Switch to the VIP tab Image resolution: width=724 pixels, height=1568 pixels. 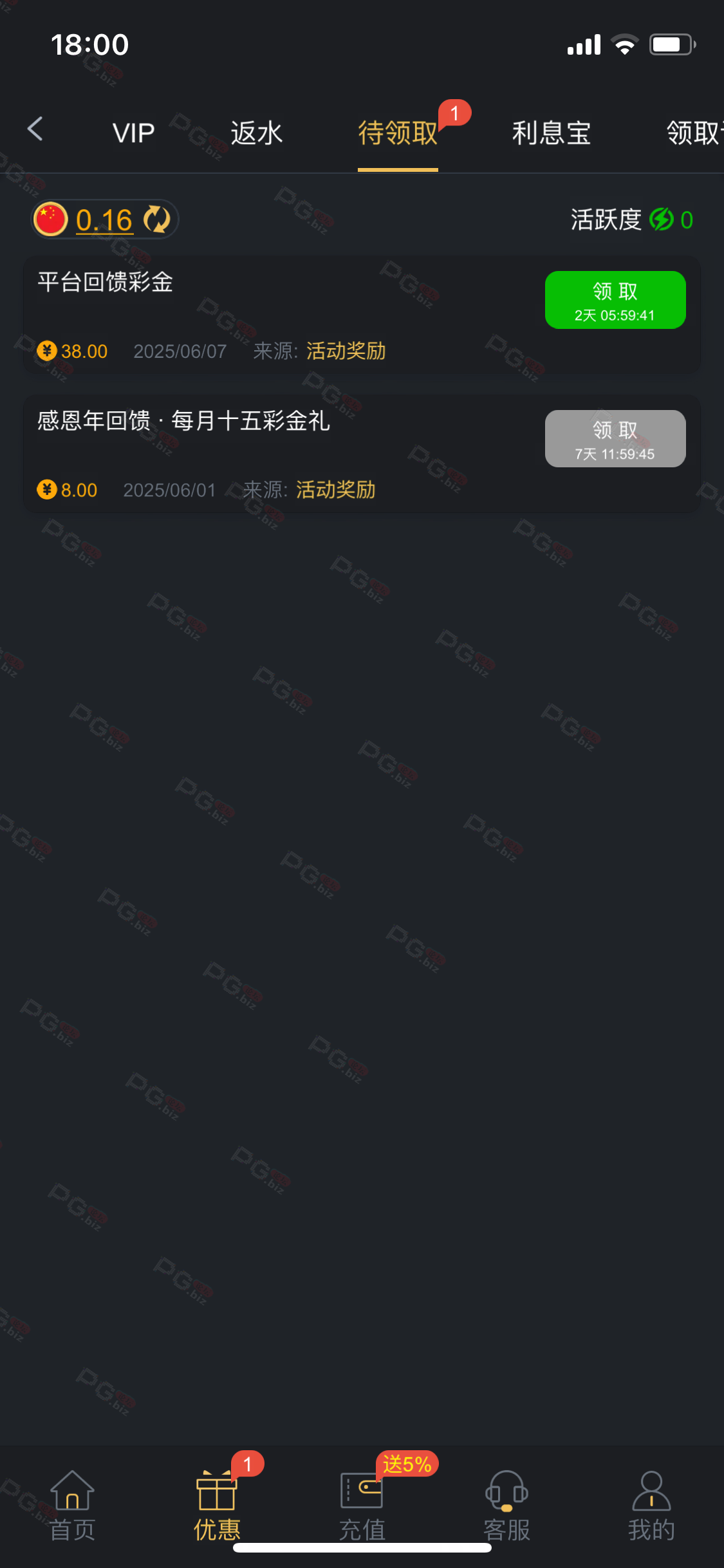click(x=134, y=133)
